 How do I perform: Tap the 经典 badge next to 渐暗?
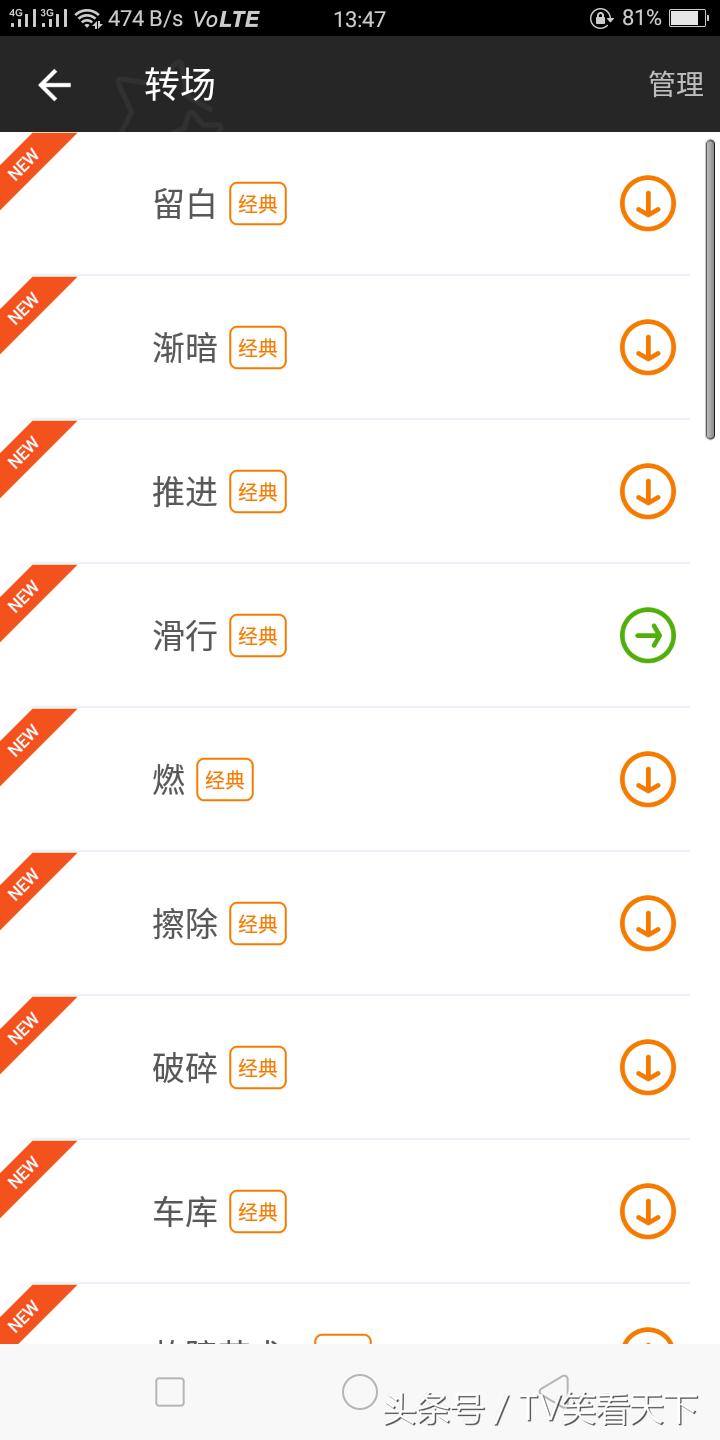pos(257,347)
